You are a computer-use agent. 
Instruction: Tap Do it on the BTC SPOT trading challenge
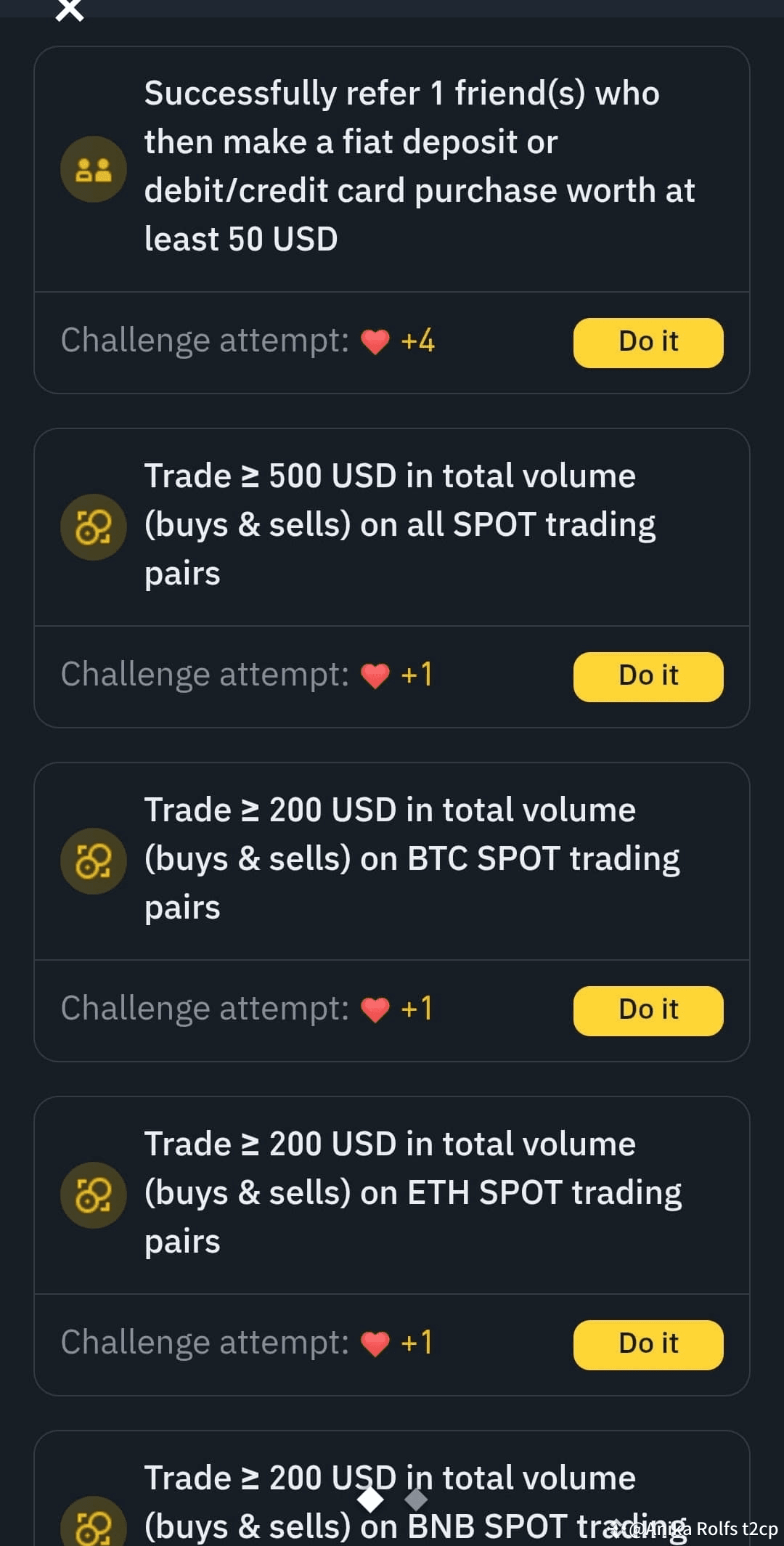(648, 1009)
